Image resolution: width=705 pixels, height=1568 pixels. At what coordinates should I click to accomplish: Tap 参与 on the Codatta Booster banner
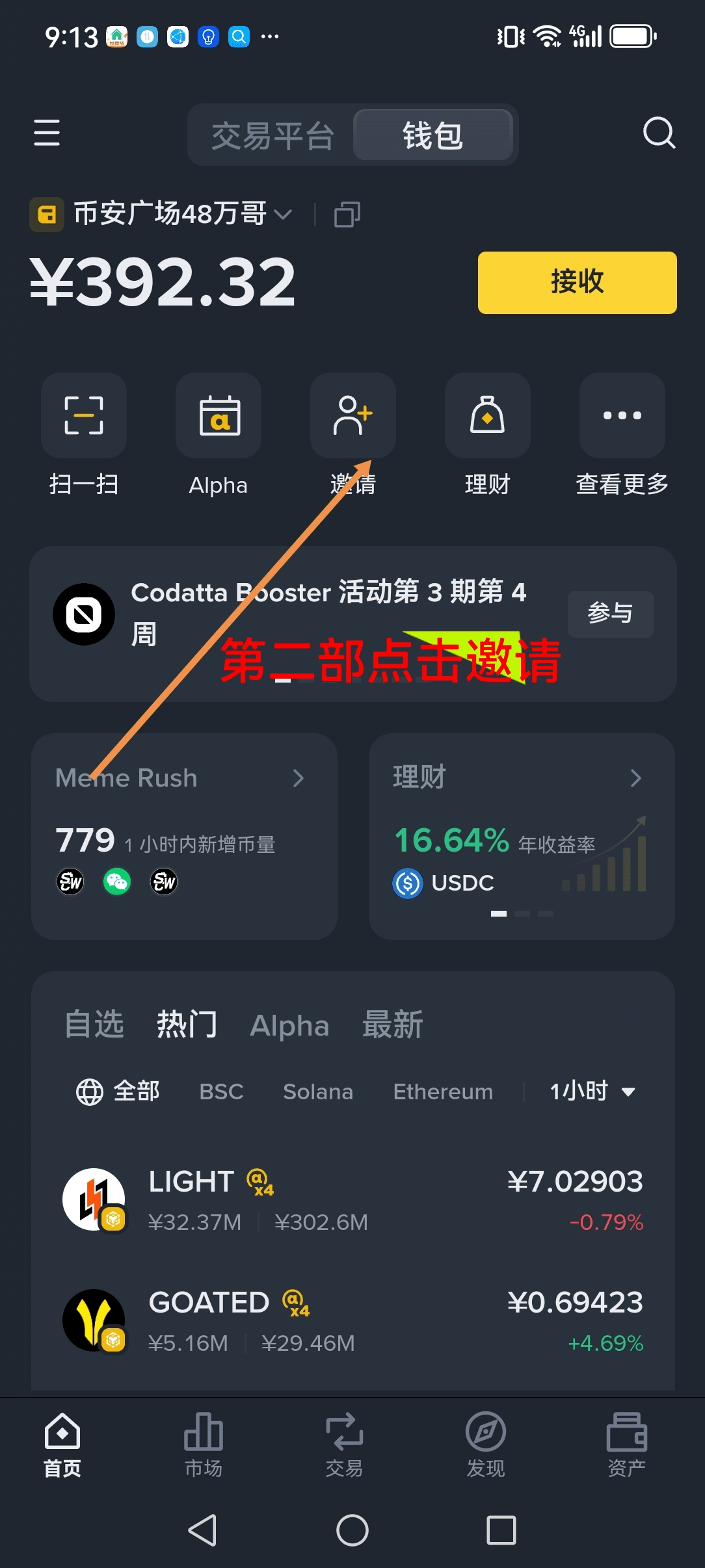(610, 614)
